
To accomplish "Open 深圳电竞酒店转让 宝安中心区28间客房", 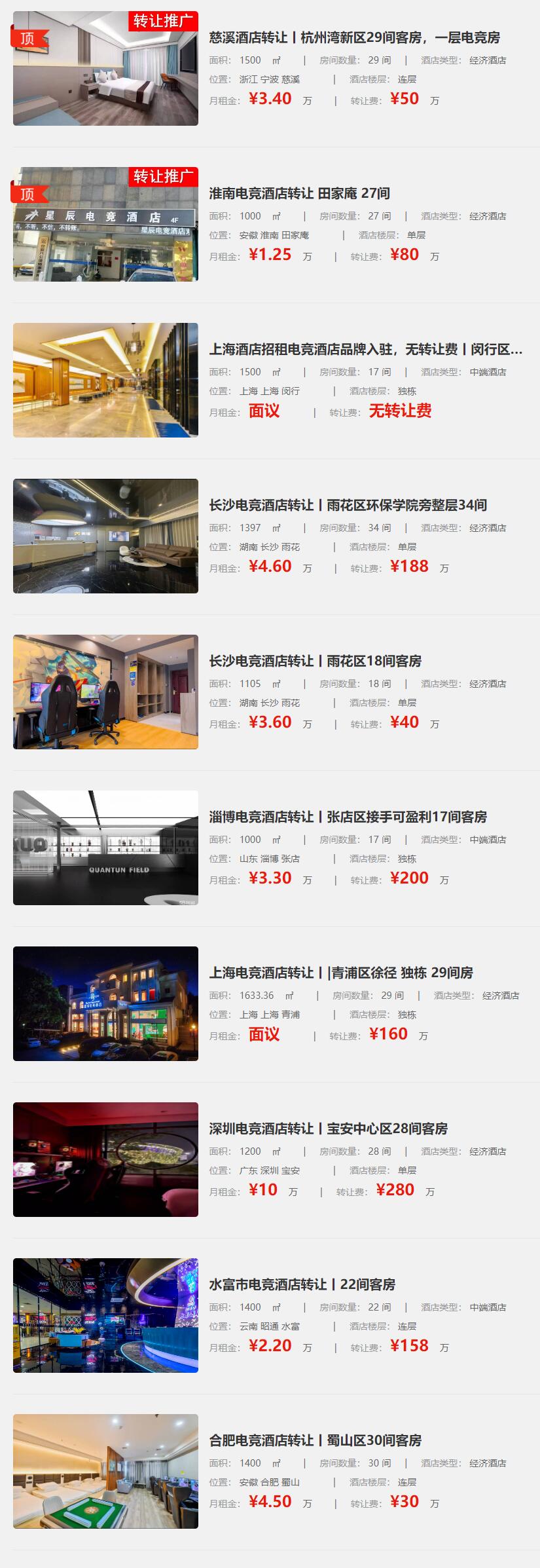I will (328, 1129).
